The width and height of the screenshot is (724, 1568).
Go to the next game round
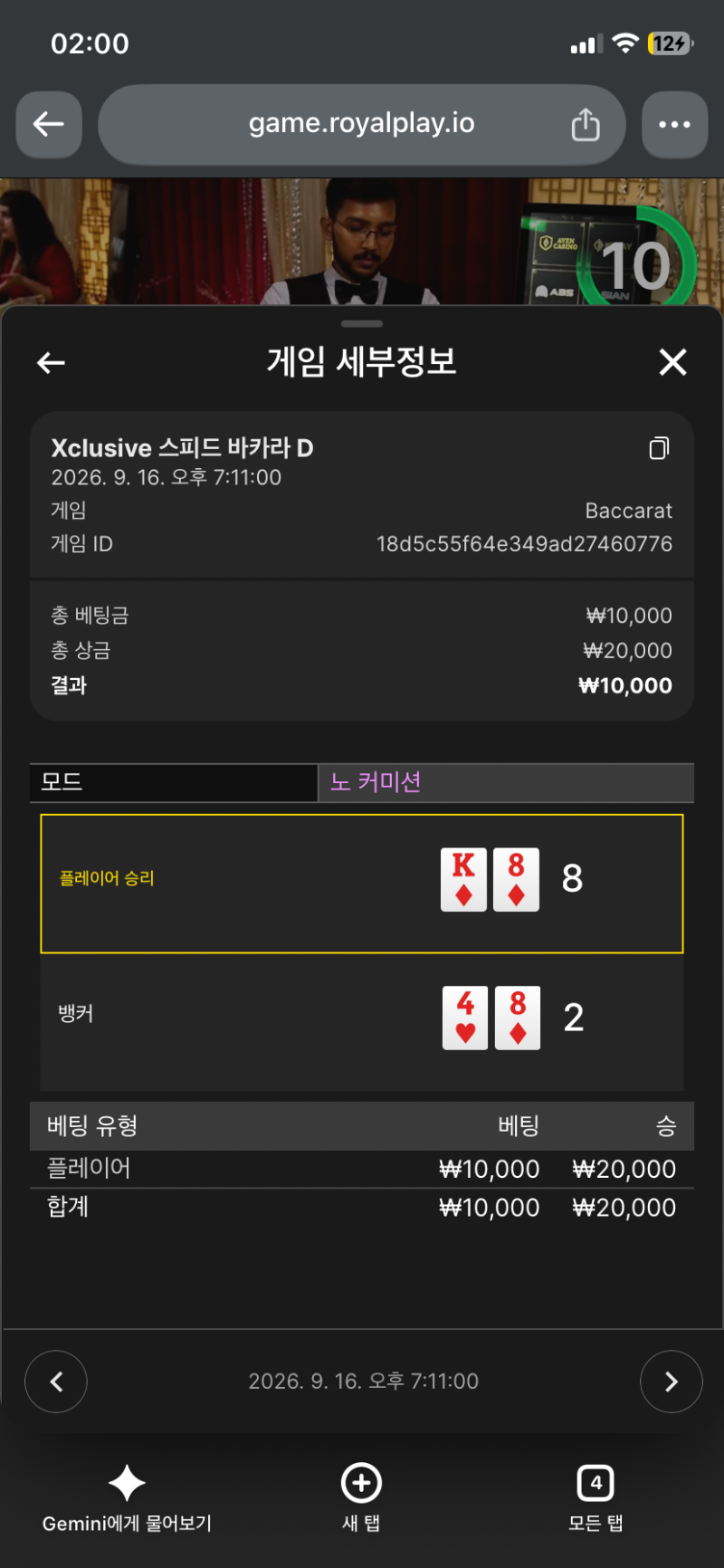(672, 1382)
